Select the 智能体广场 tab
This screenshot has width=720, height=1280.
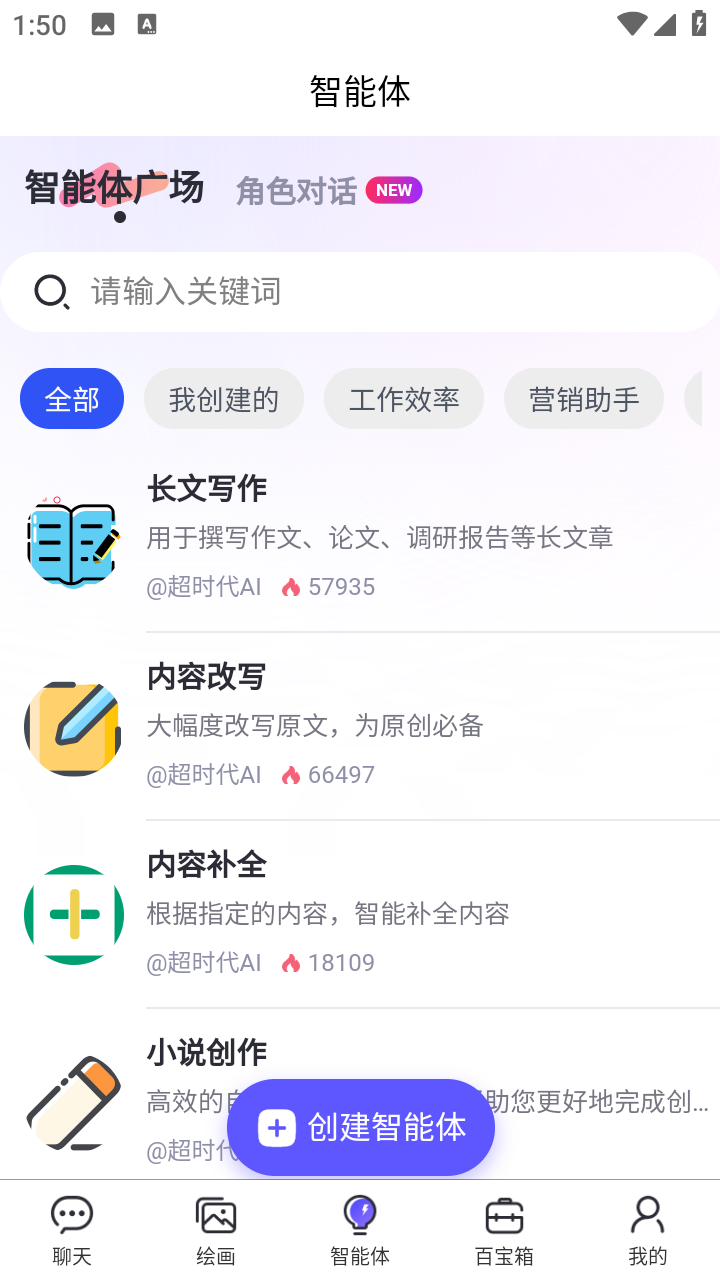tap(114, 188)
